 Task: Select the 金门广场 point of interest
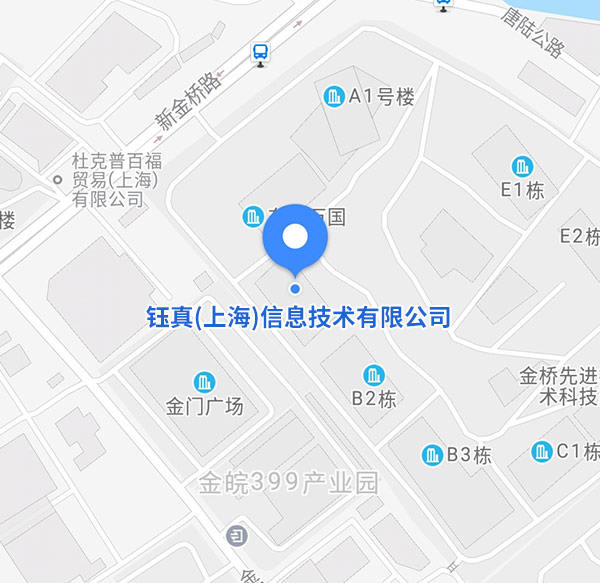coord(204,381)
